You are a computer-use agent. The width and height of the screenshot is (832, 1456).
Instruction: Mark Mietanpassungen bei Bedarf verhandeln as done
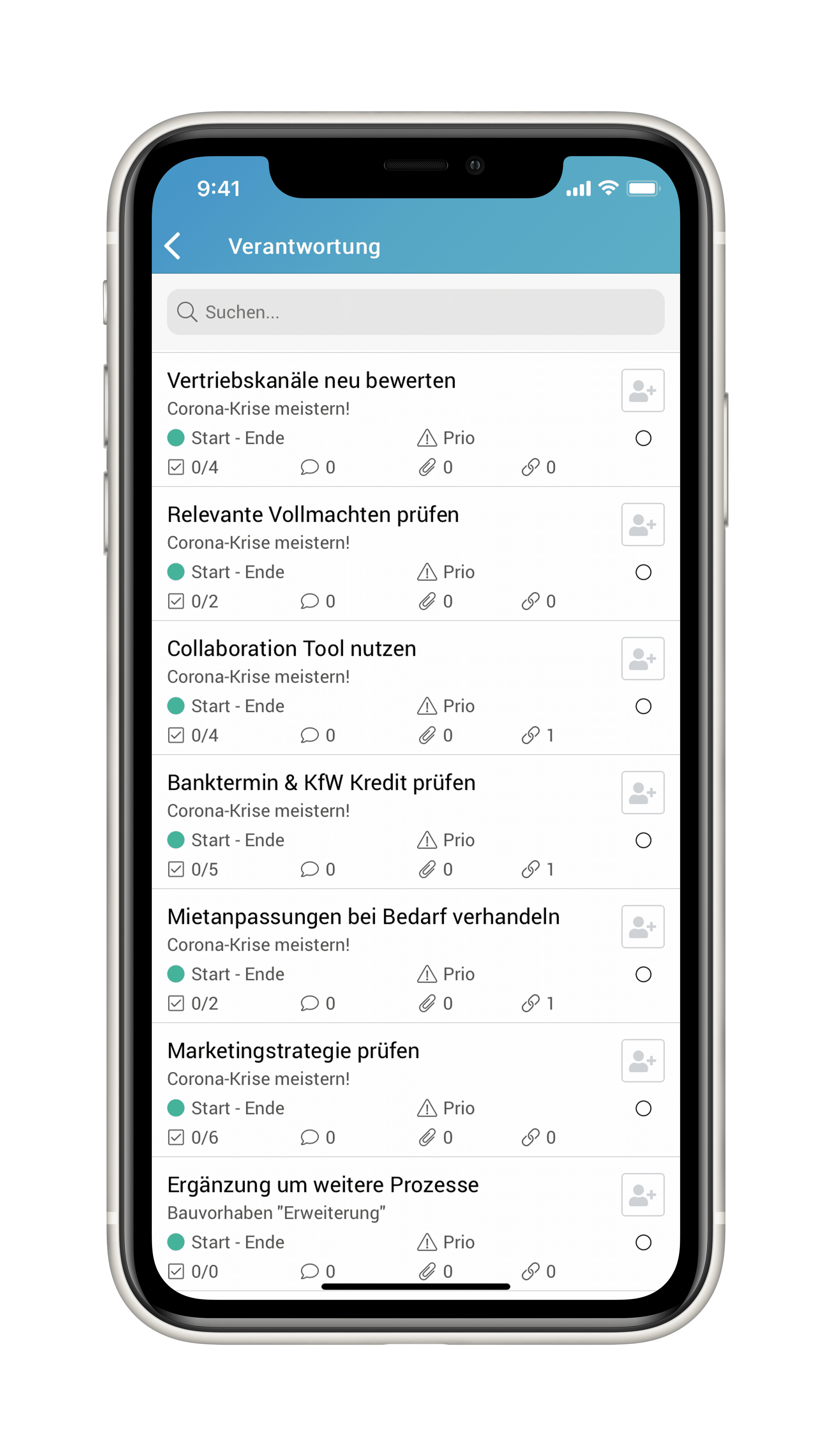[x=643, y=974]
